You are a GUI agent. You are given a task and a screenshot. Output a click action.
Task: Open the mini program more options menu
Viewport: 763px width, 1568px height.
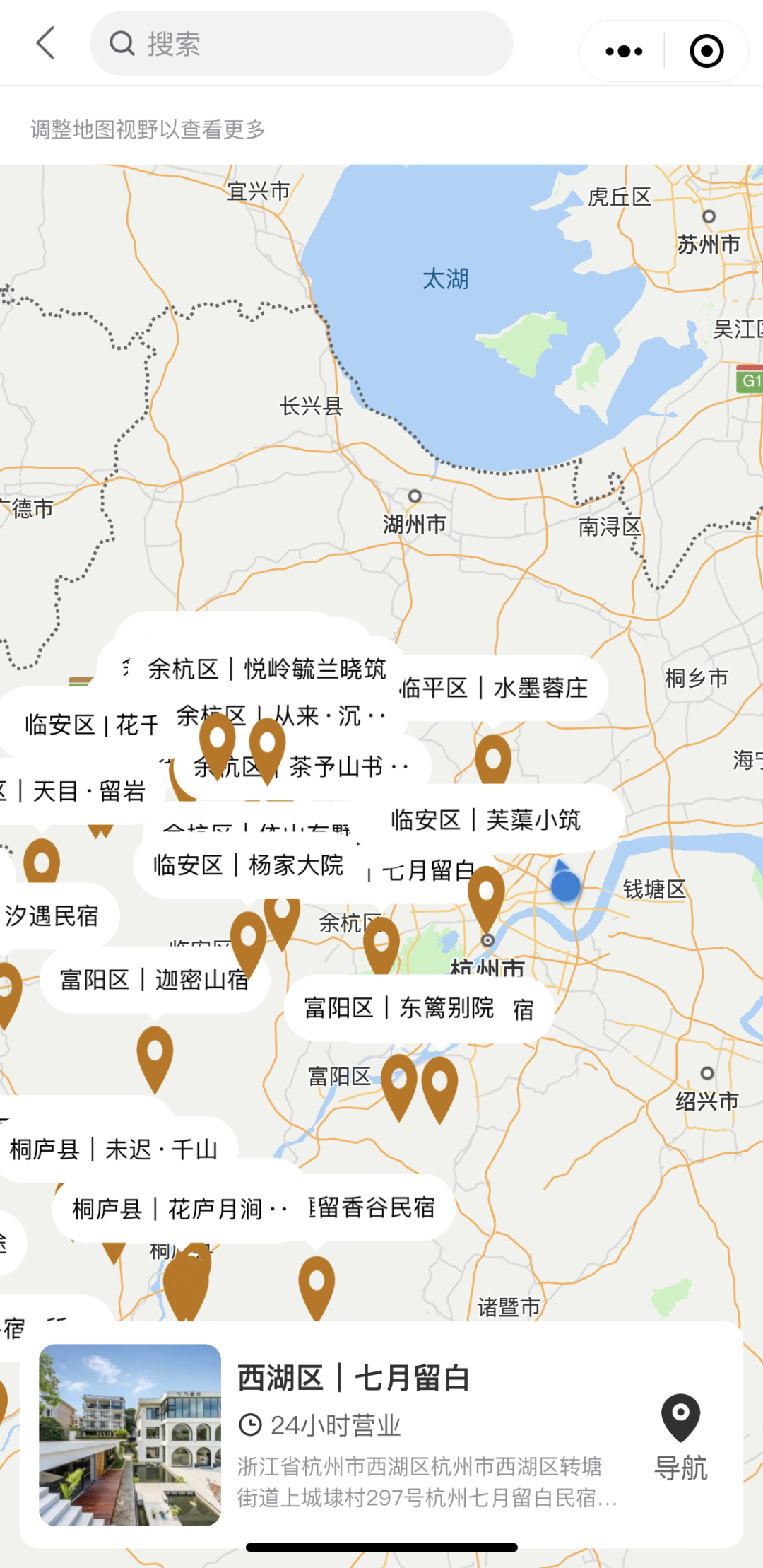click(x=624, y=51)
